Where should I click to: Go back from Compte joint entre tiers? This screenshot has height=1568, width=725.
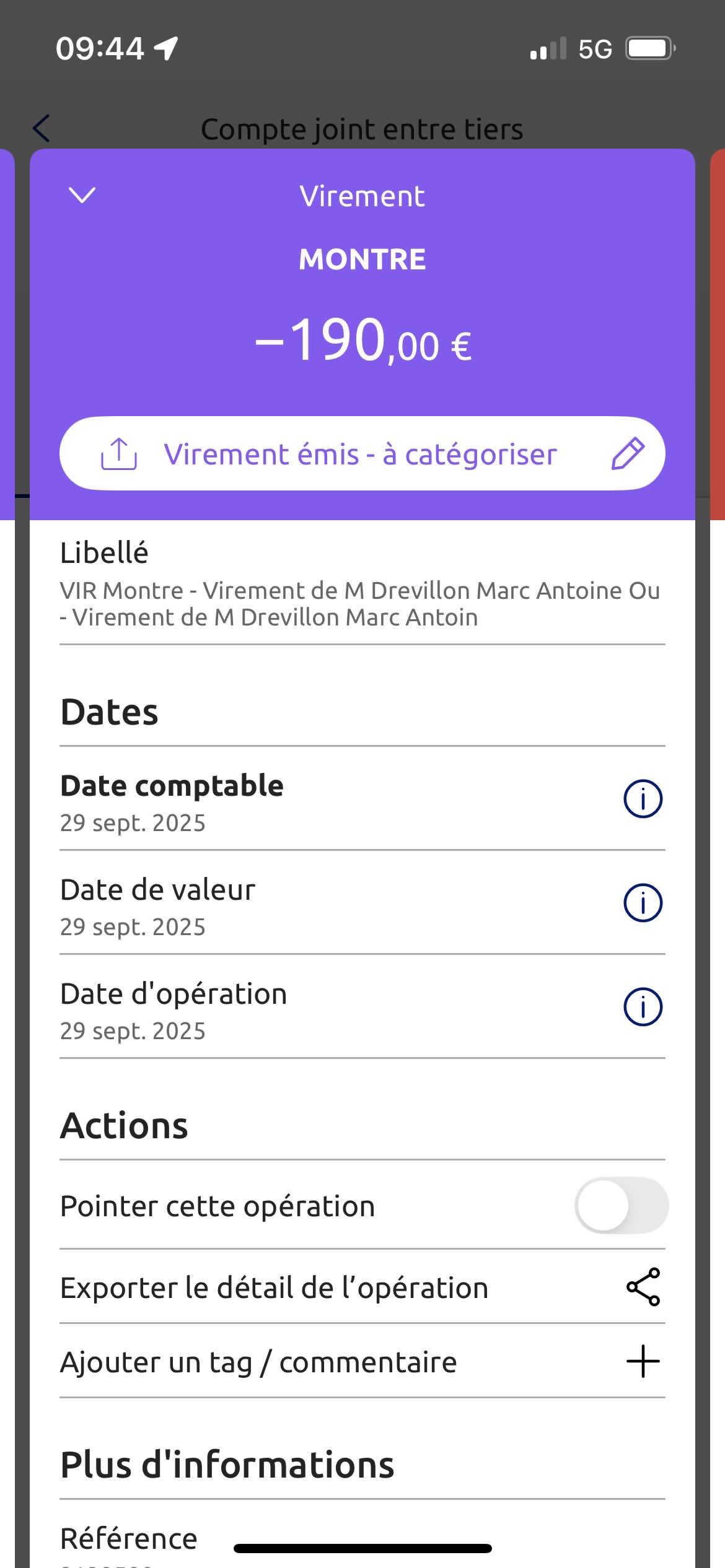coord(42,129)
